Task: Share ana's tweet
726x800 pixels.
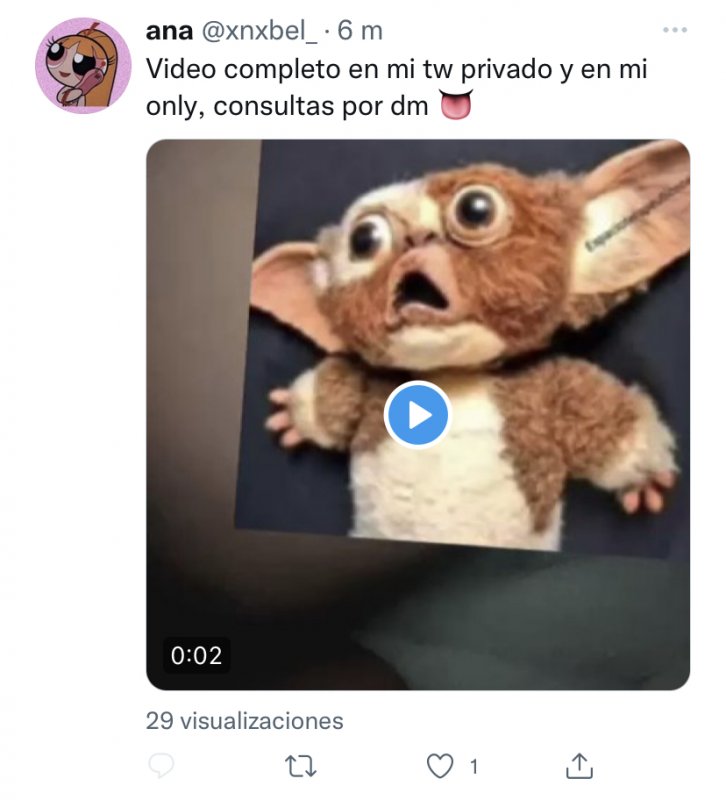Action: 579,766
